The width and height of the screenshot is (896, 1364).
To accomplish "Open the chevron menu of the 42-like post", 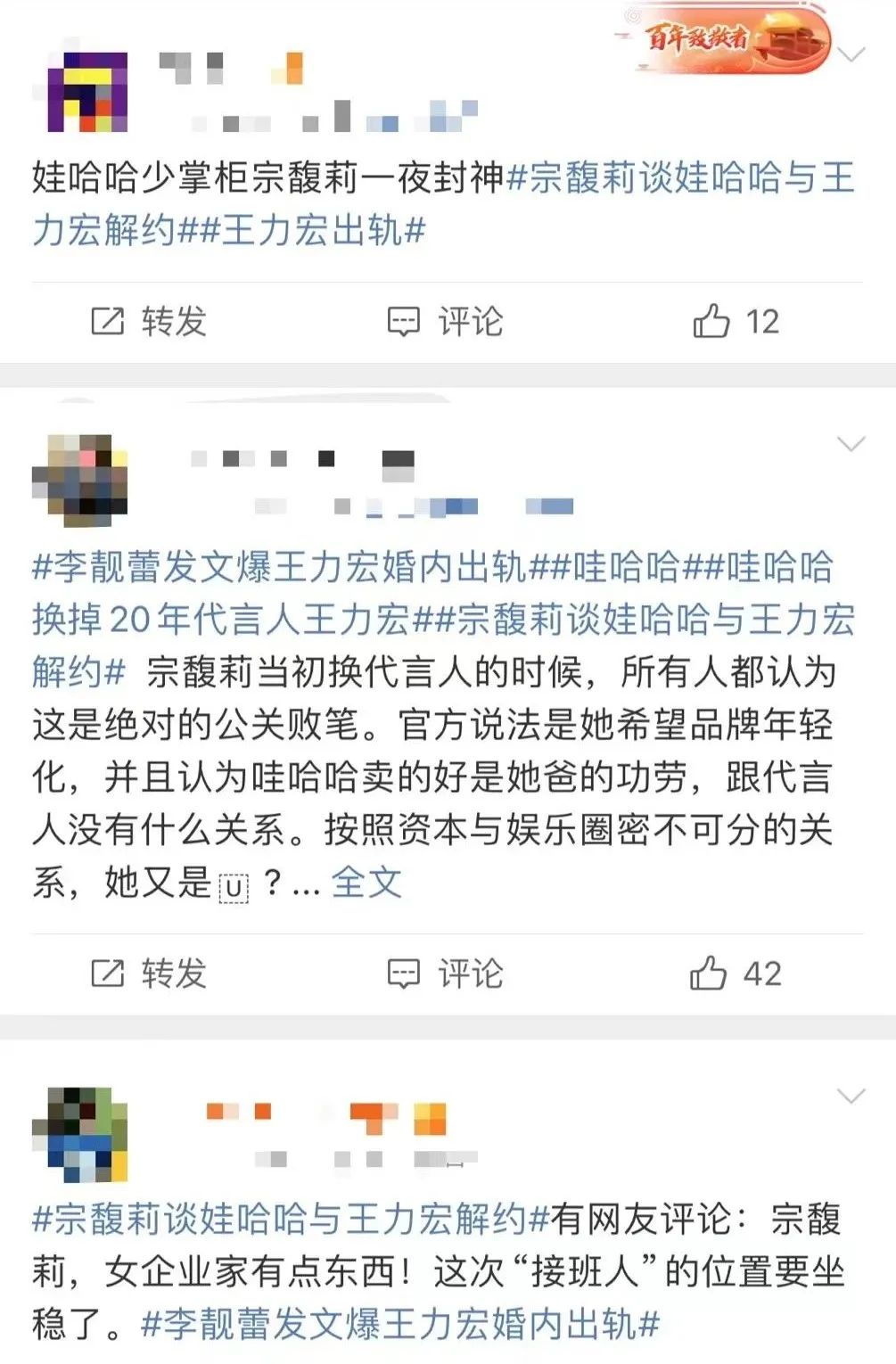I will pyautogui.click(x=852, y=444).
